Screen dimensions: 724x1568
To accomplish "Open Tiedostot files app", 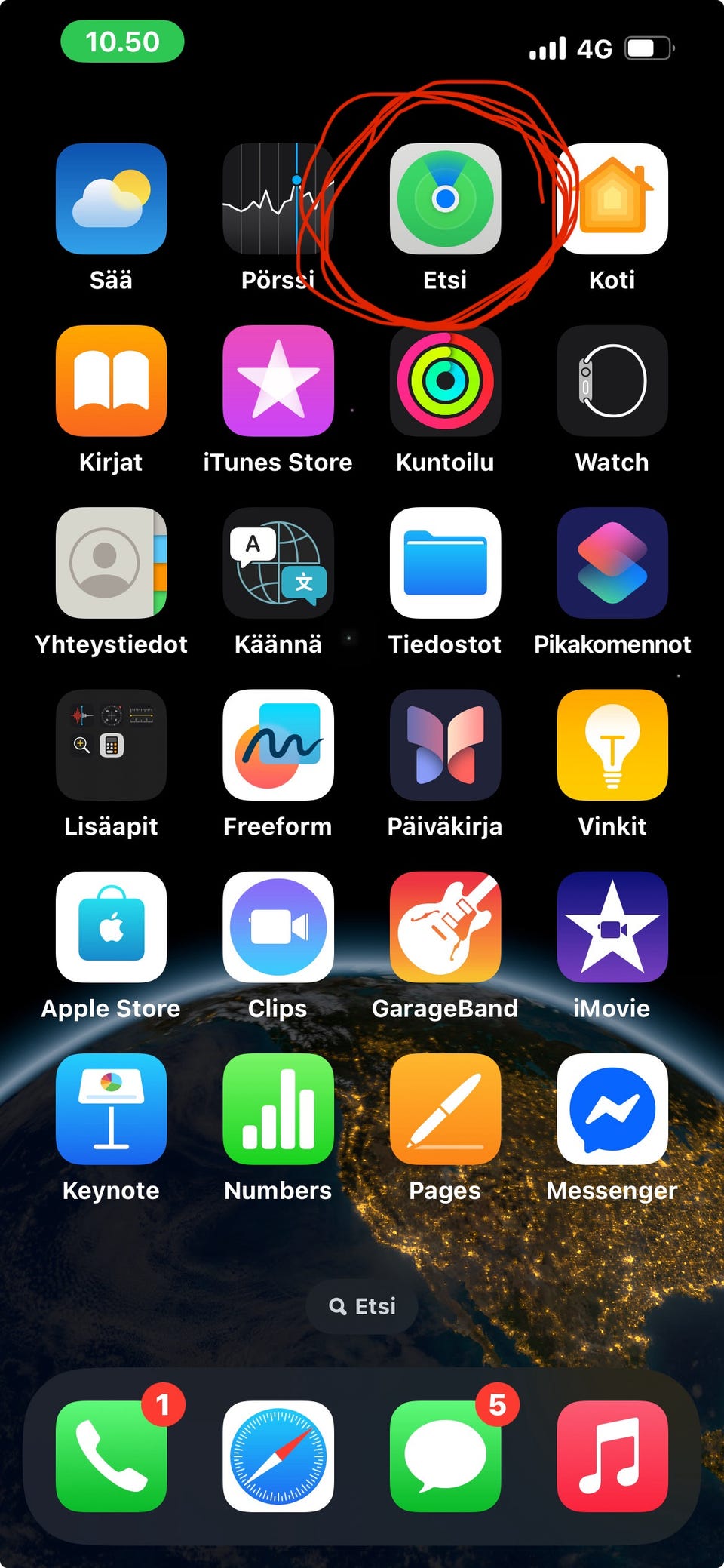I will click(445, 562).
